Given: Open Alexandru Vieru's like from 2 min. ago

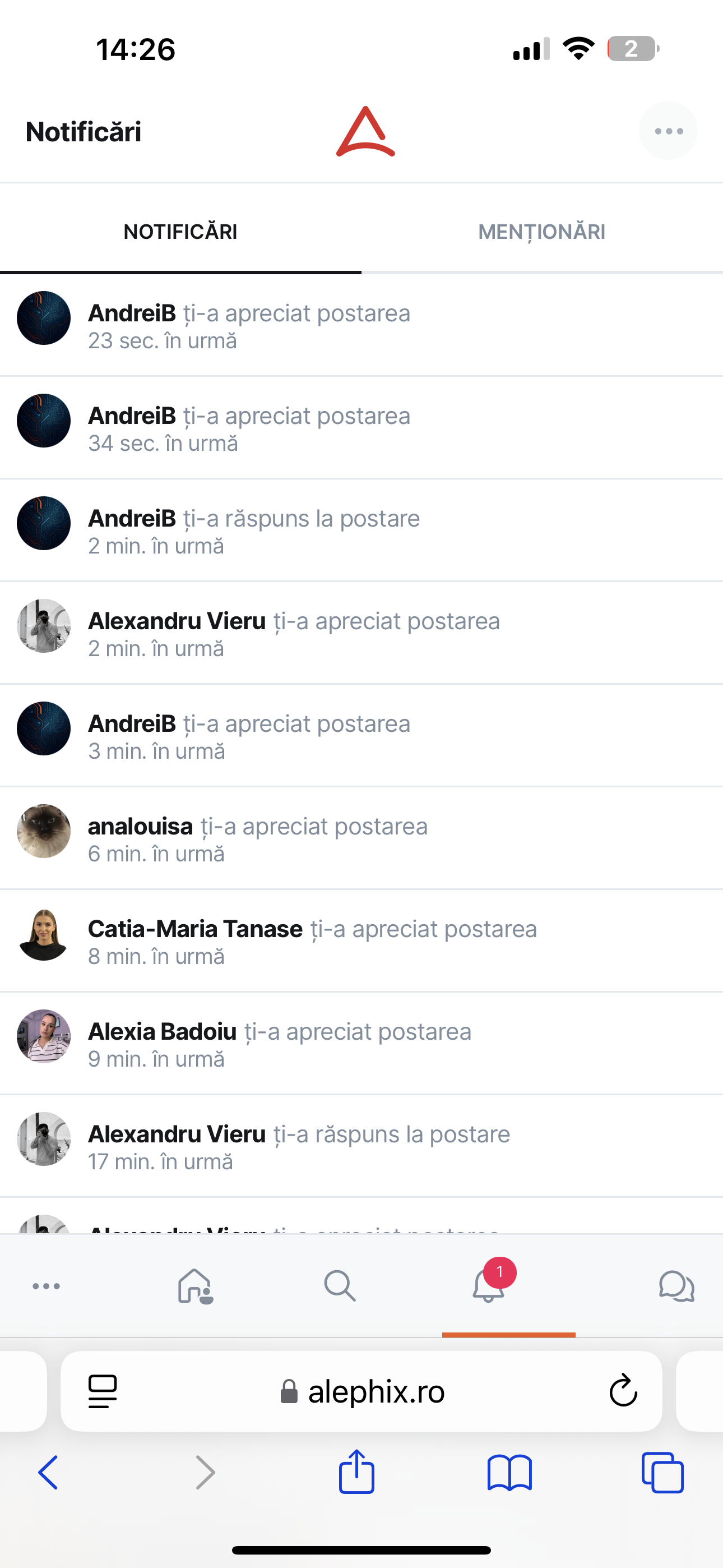Looking at the screenshot, I should point(361,633).
